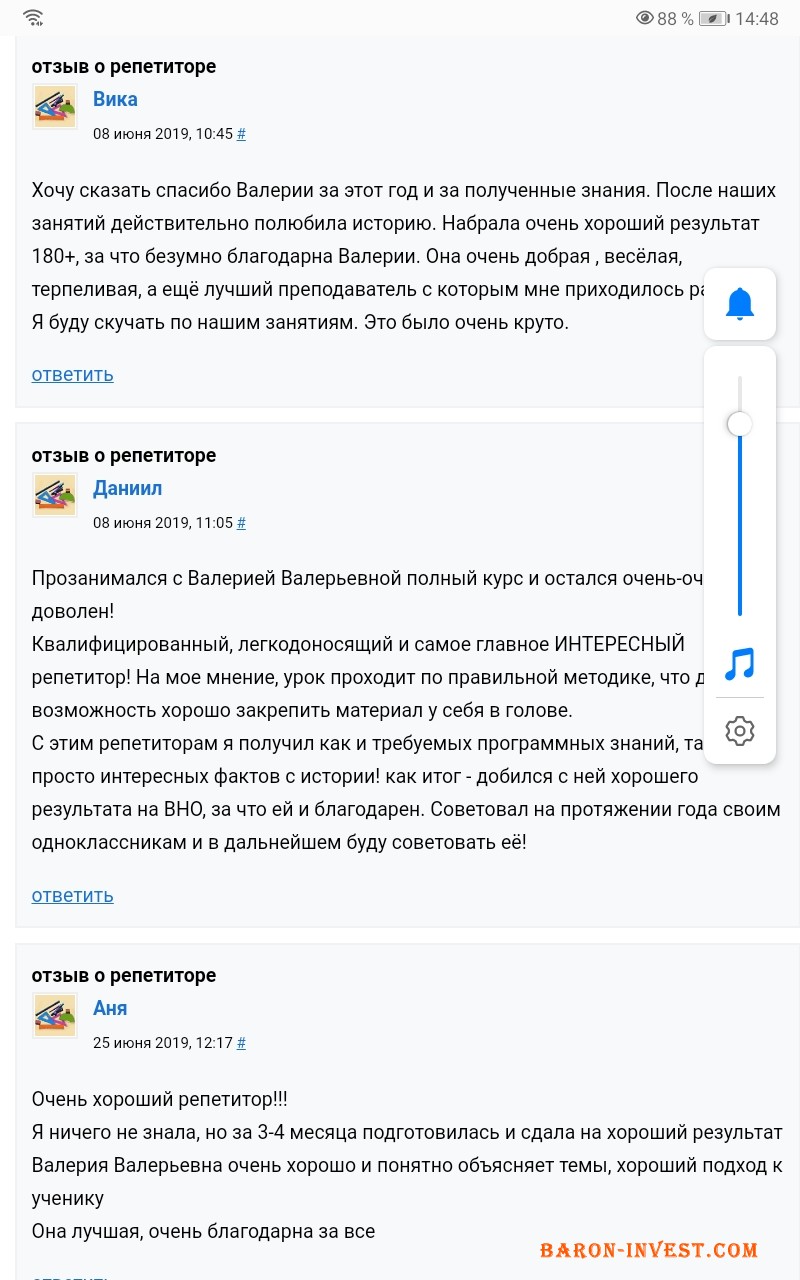The image size is (800, 1280).
Task: Reply to Даниил's review
Action: coord(72,895)
